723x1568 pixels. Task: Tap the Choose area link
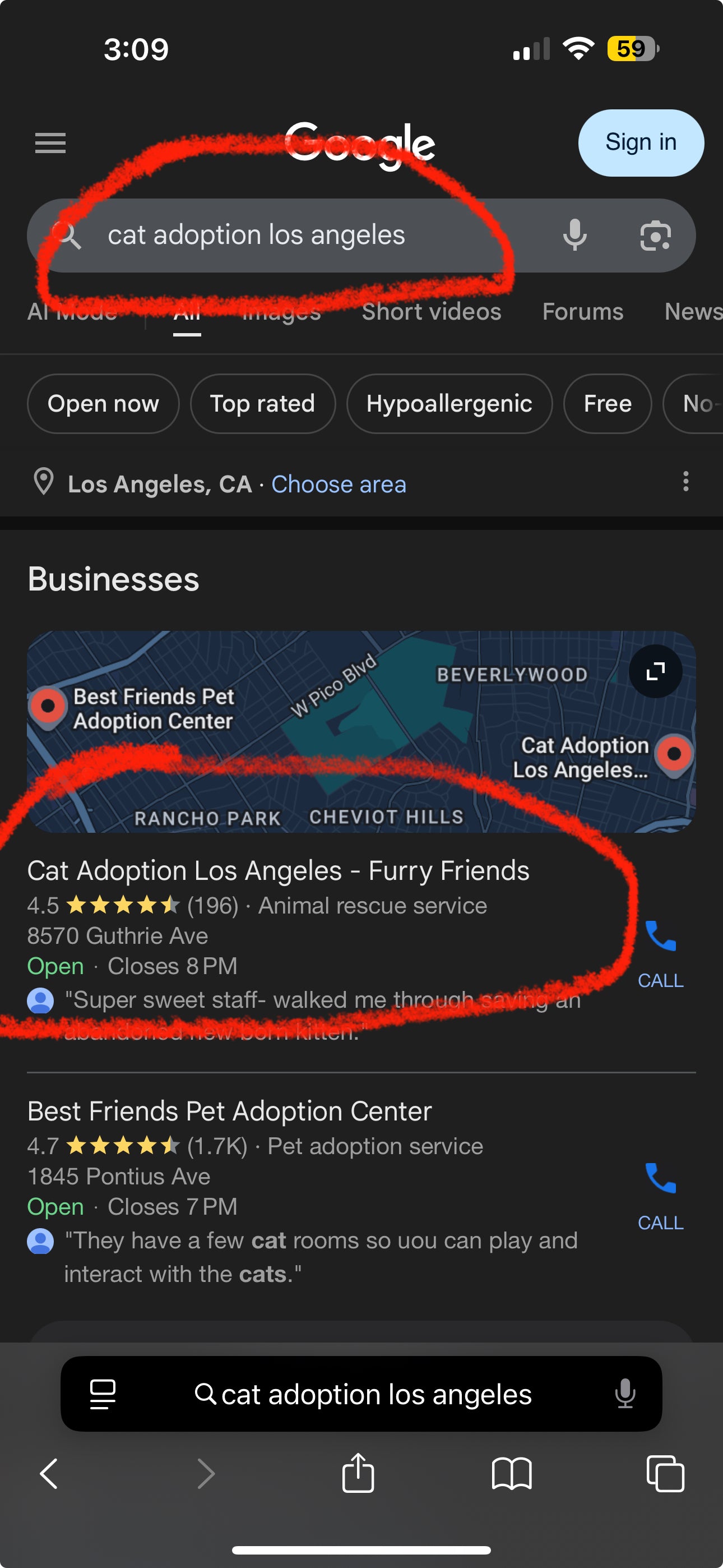pyautogui.click(x=339, y=485)
